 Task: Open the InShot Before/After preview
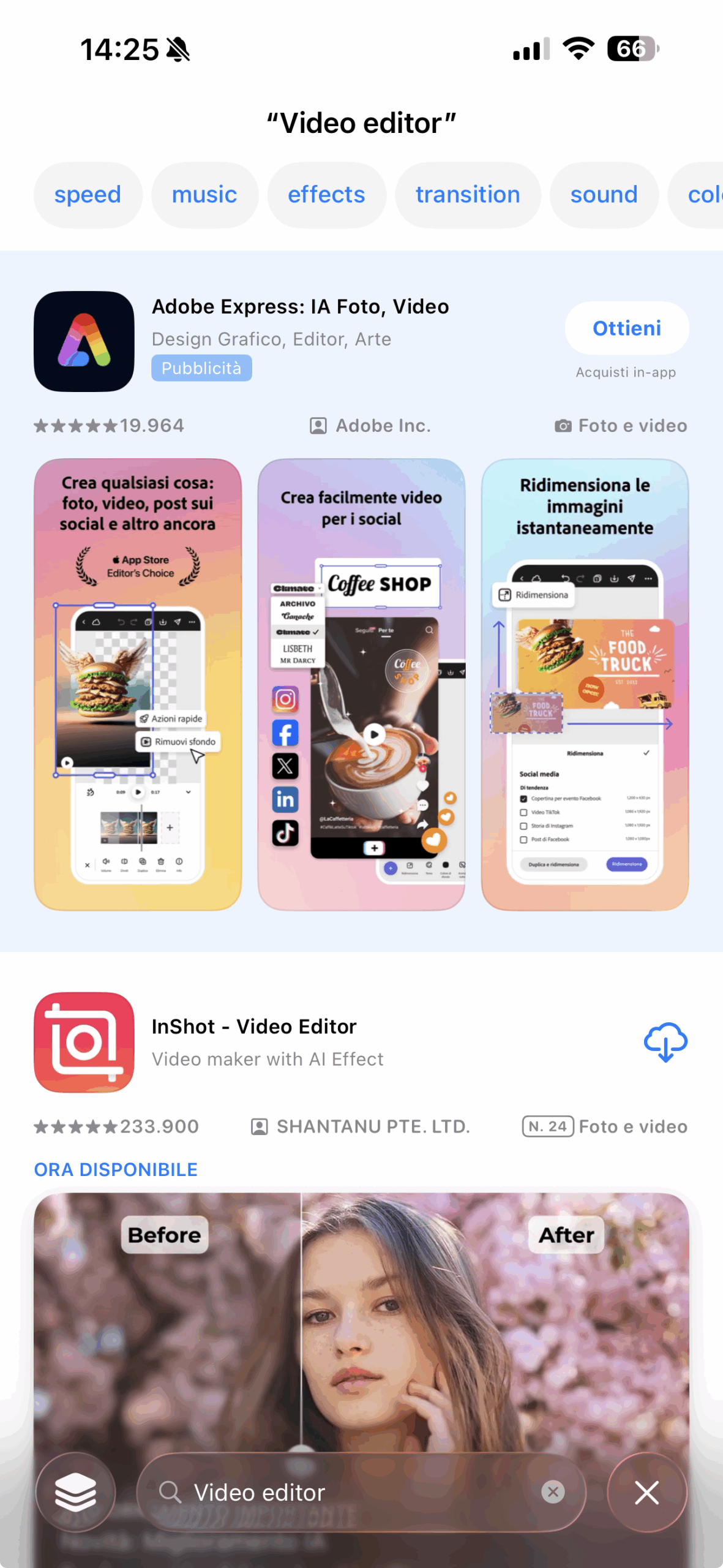pyautogui.click(x=361, y=1317)
